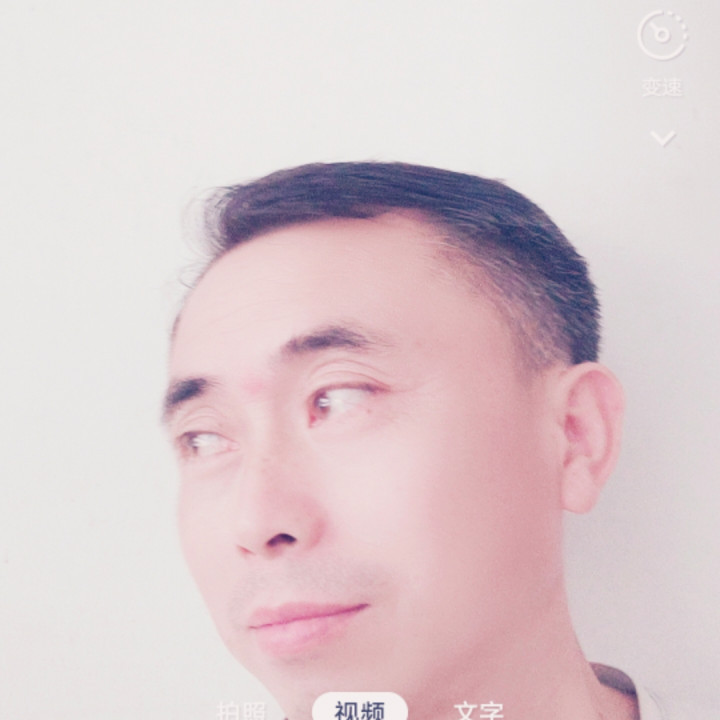Open the 变速 speed control
Viewport: 720px width, 720px height.
663,53
